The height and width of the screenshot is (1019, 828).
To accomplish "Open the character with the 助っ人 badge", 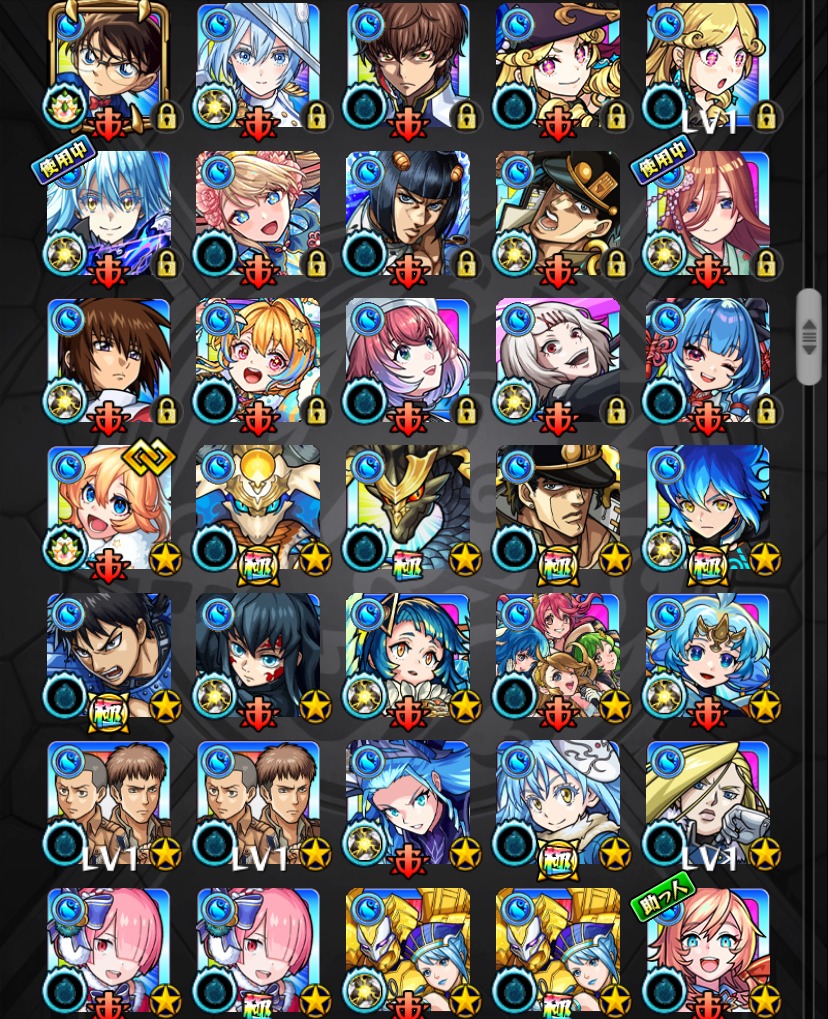I will coord(708,950).
